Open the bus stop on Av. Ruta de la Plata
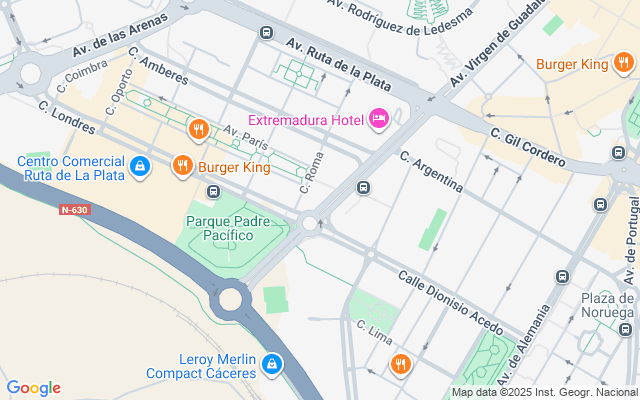 point(265,32)
